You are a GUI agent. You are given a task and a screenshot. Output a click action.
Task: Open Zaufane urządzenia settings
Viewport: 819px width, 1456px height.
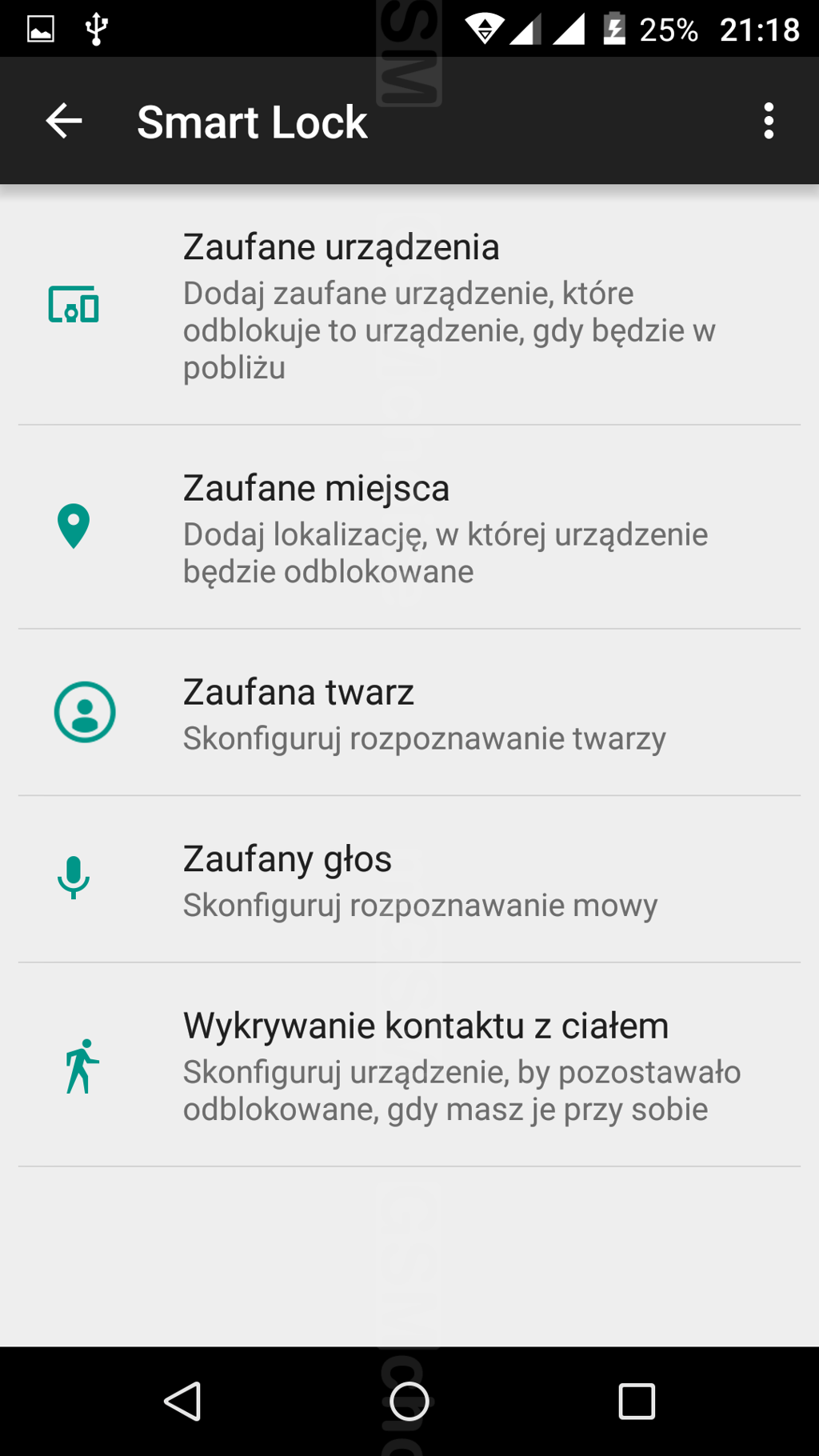pos(409,306)
